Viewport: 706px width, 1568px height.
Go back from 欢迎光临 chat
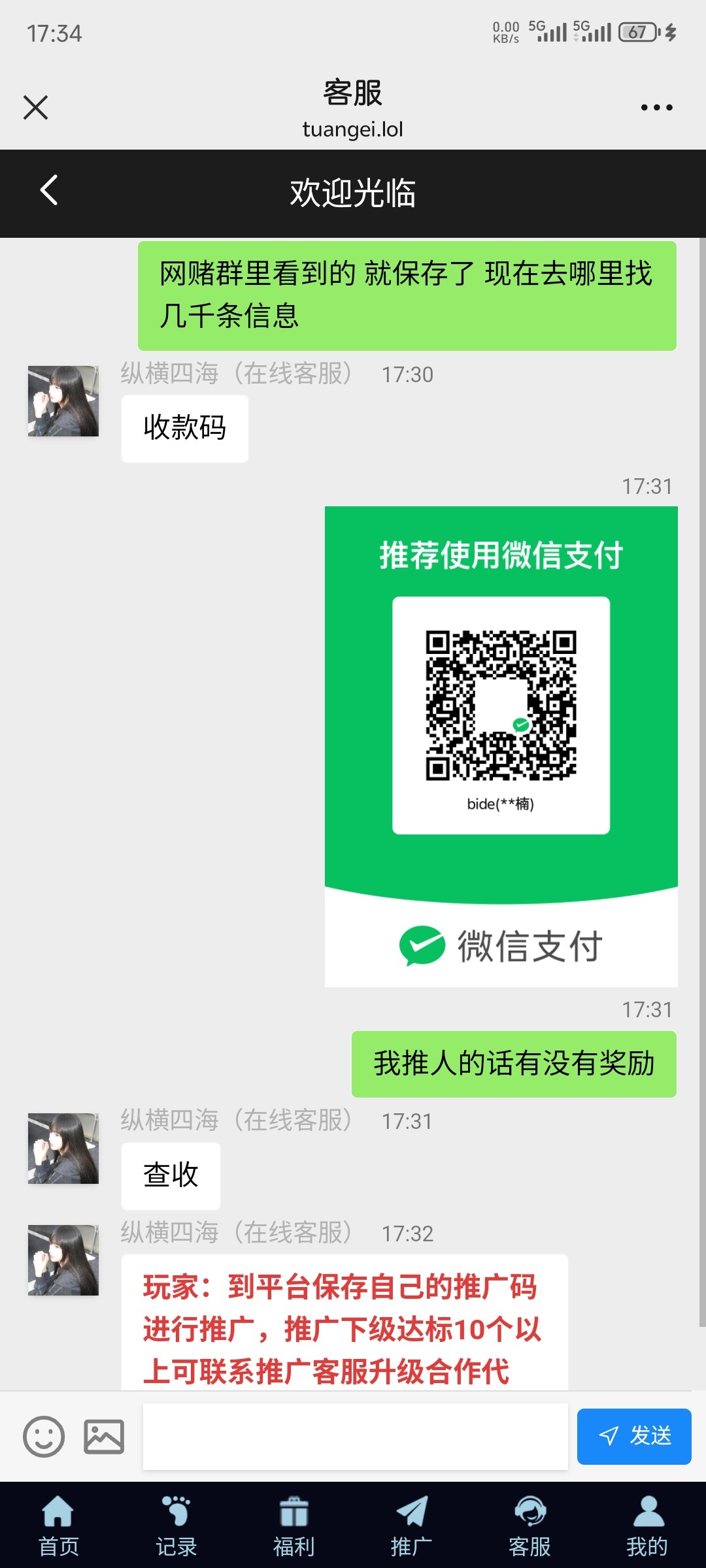click(49, 191)
